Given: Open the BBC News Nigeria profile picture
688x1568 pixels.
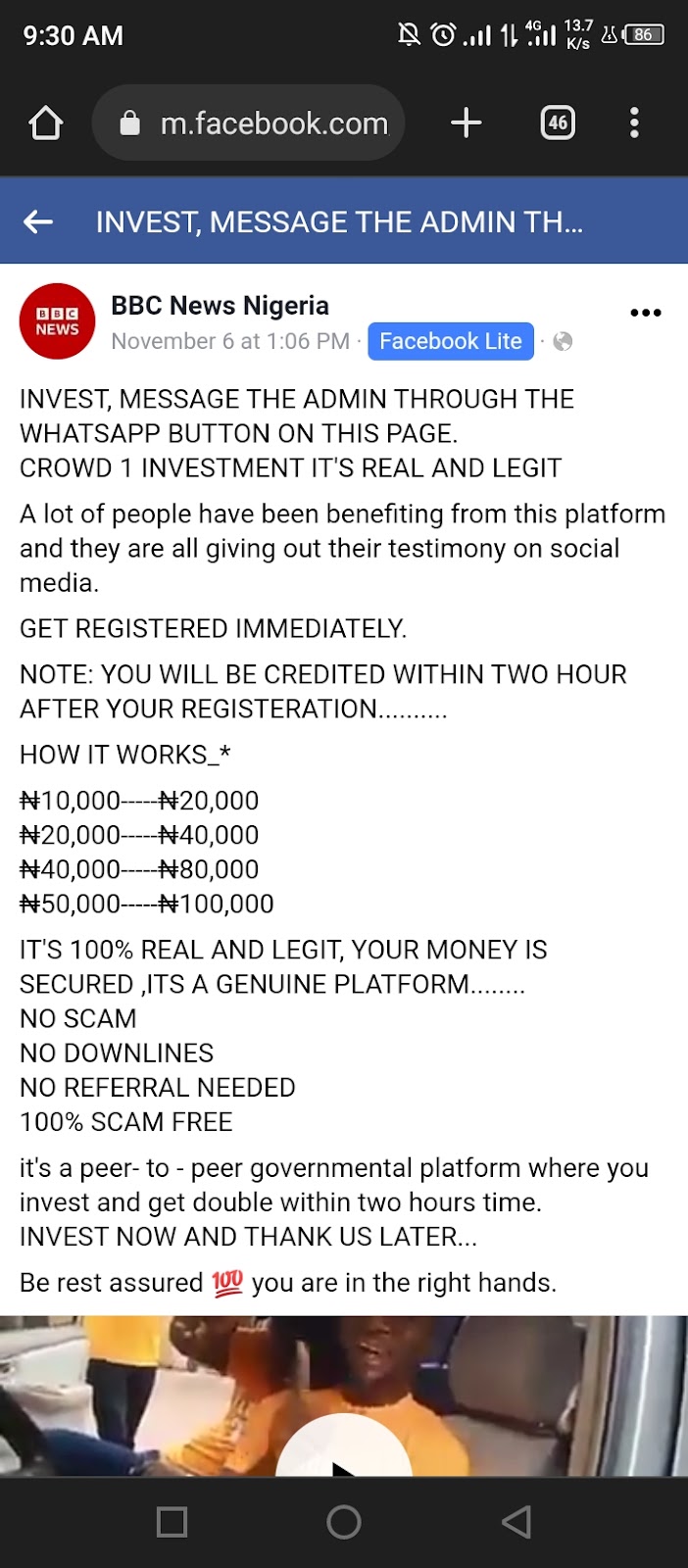Looking at the screenshot, I should 57,322.
